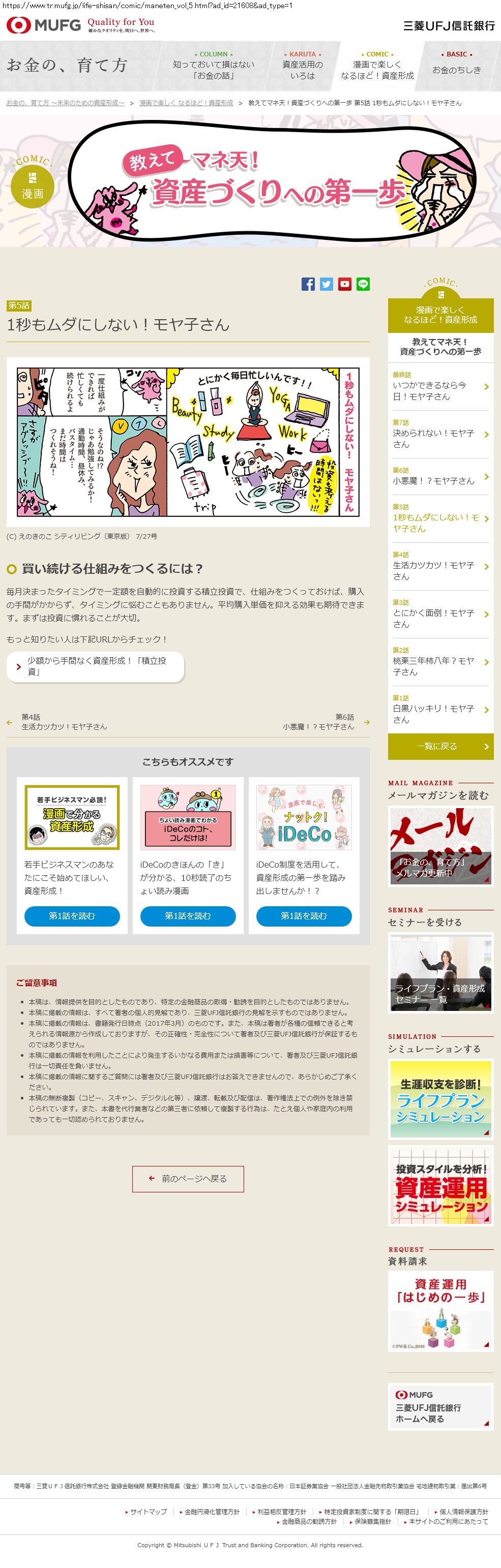The width and height of the screenshot is (501, 1568).
Task: Share this page on Twitter
Action: [x=327, y=284]
